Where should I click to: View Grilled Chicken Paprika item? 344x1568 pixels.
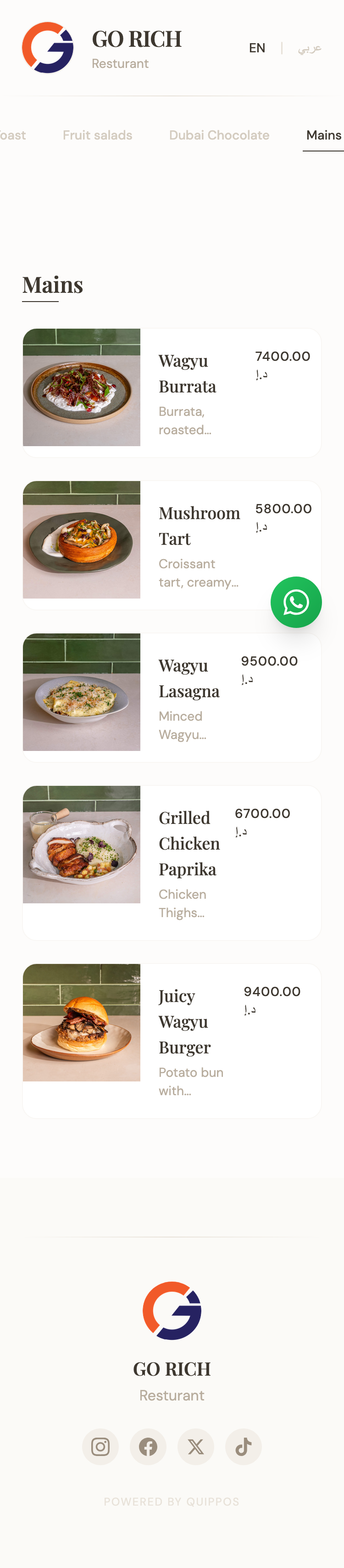click(x=172, y=862)
